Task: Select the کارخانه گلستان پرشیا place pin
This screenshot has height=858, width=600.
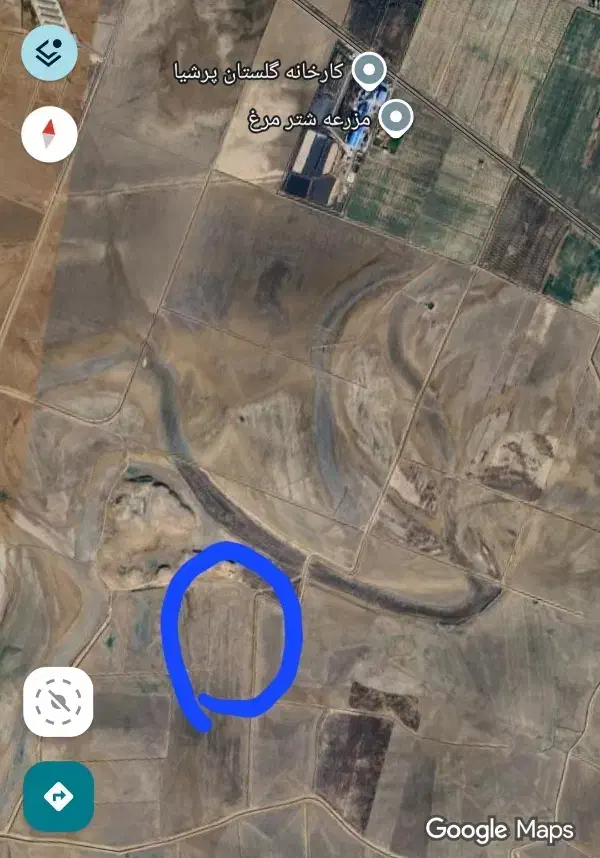Action: coord(371,71)
